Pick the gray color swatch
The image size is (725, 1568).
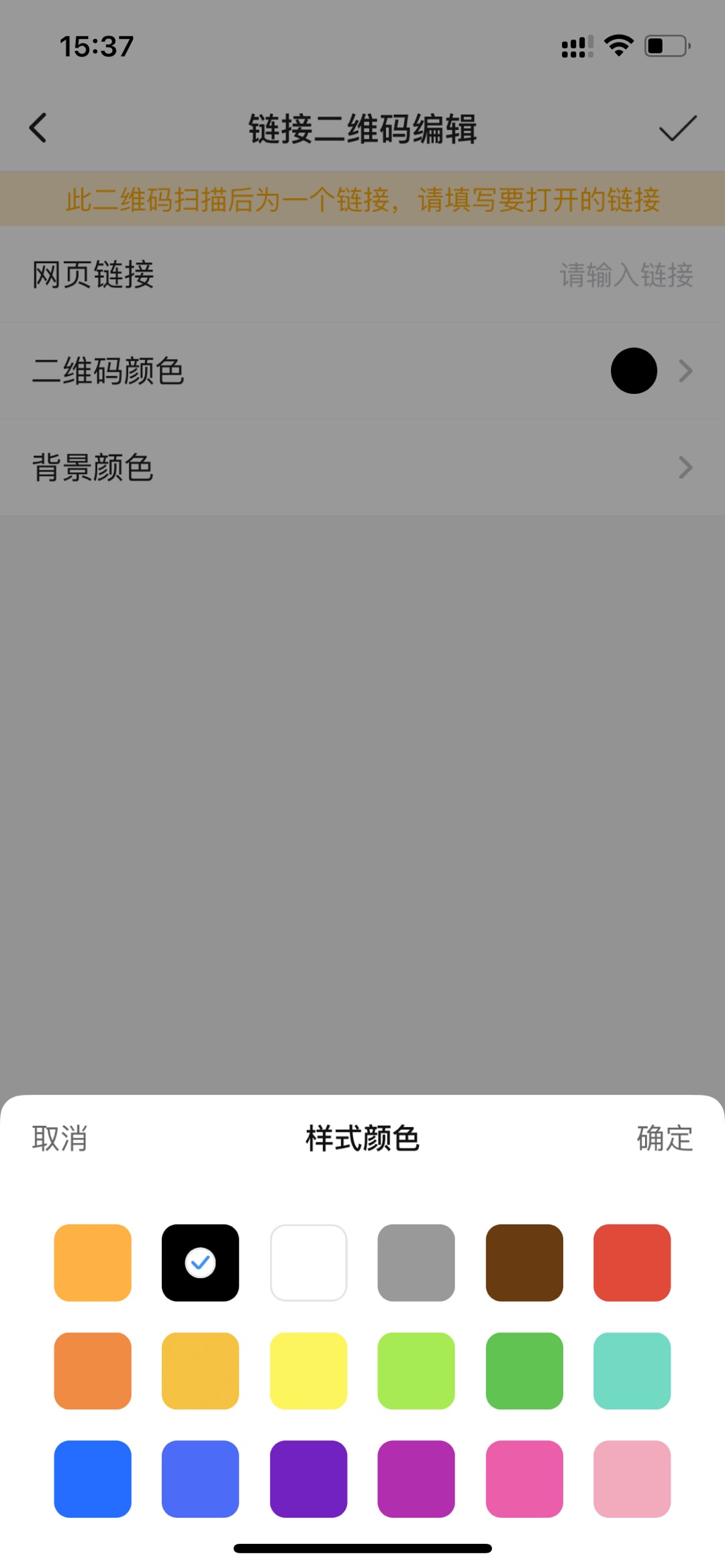(x=416, y=1263)
